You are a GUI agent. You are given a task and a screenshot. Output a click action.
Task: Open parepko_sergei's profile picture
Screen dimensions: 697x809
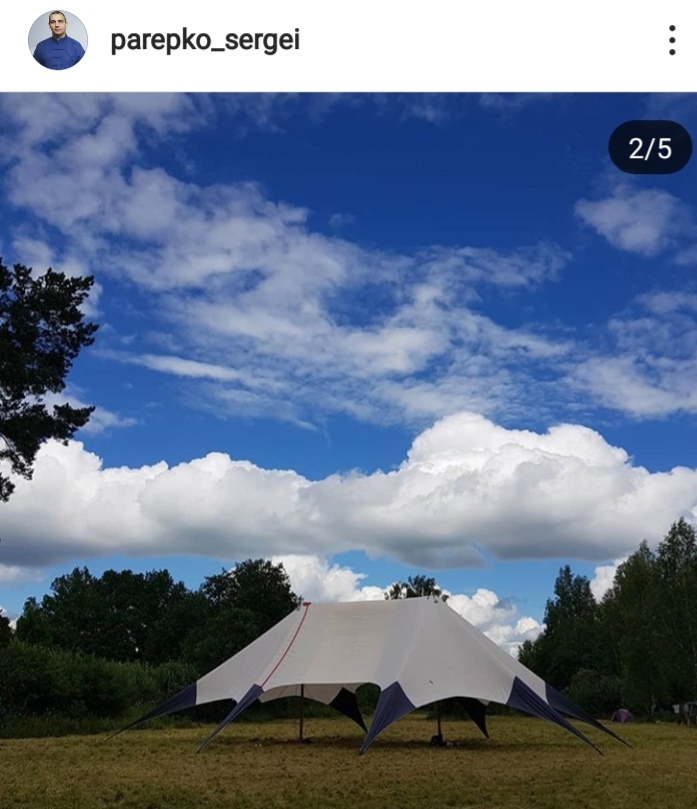[x=58, y=40]
